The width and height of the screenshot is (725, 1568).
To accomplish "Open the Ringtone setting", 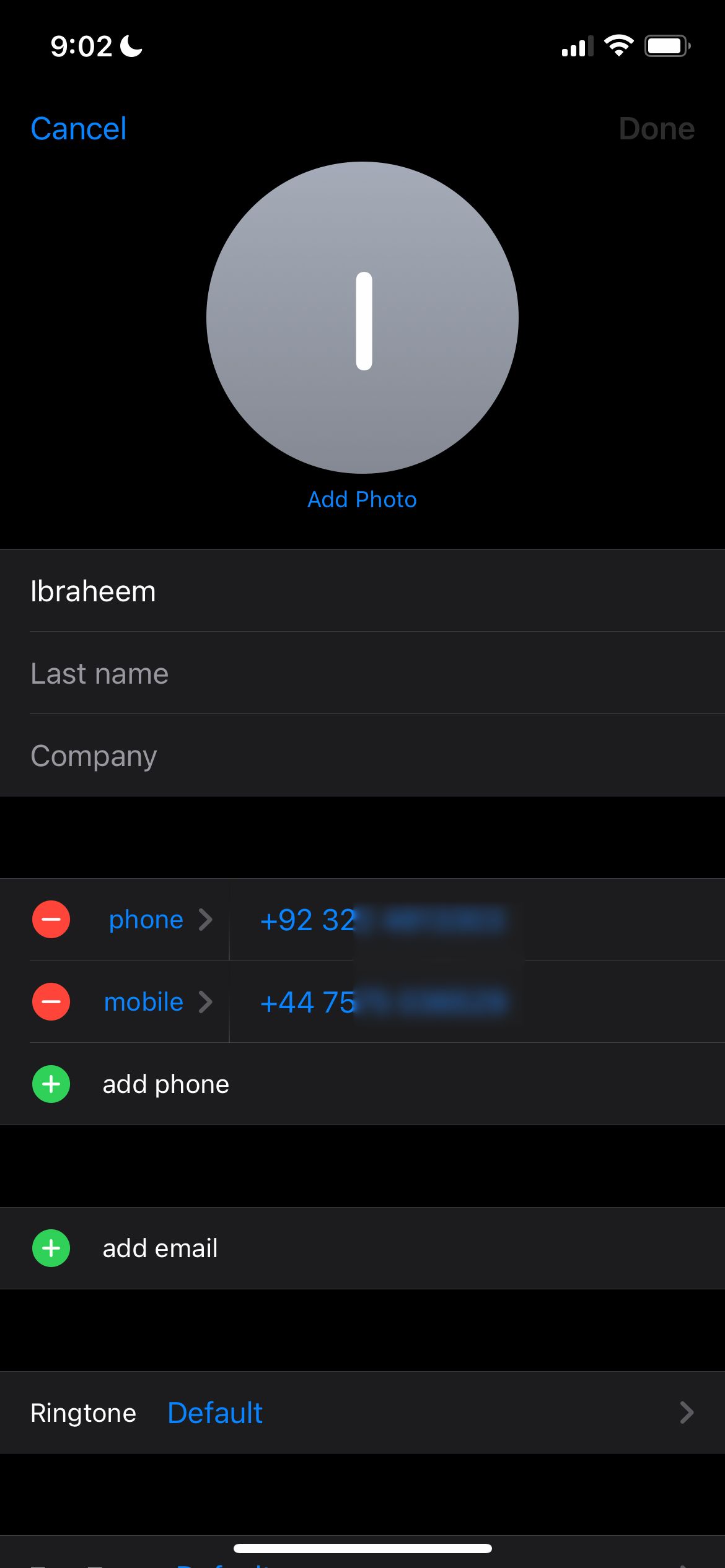I will point(362,1413).
